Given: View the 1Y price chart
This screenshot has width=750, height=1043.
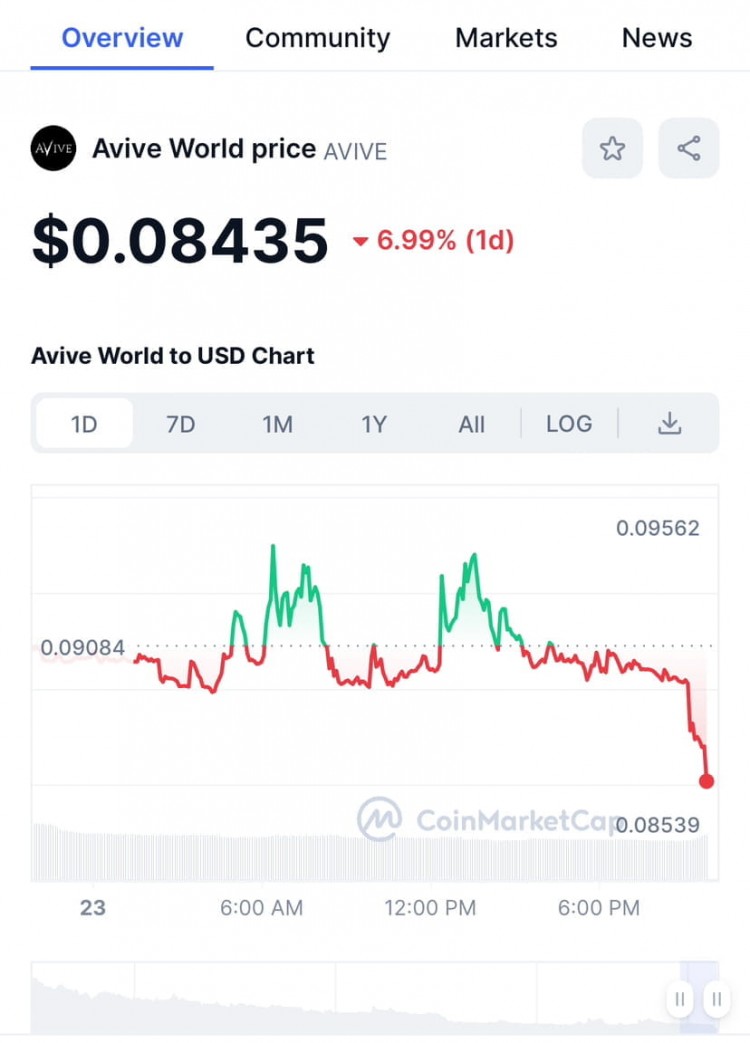Looking at the screenshot, I should click(373, 424).
